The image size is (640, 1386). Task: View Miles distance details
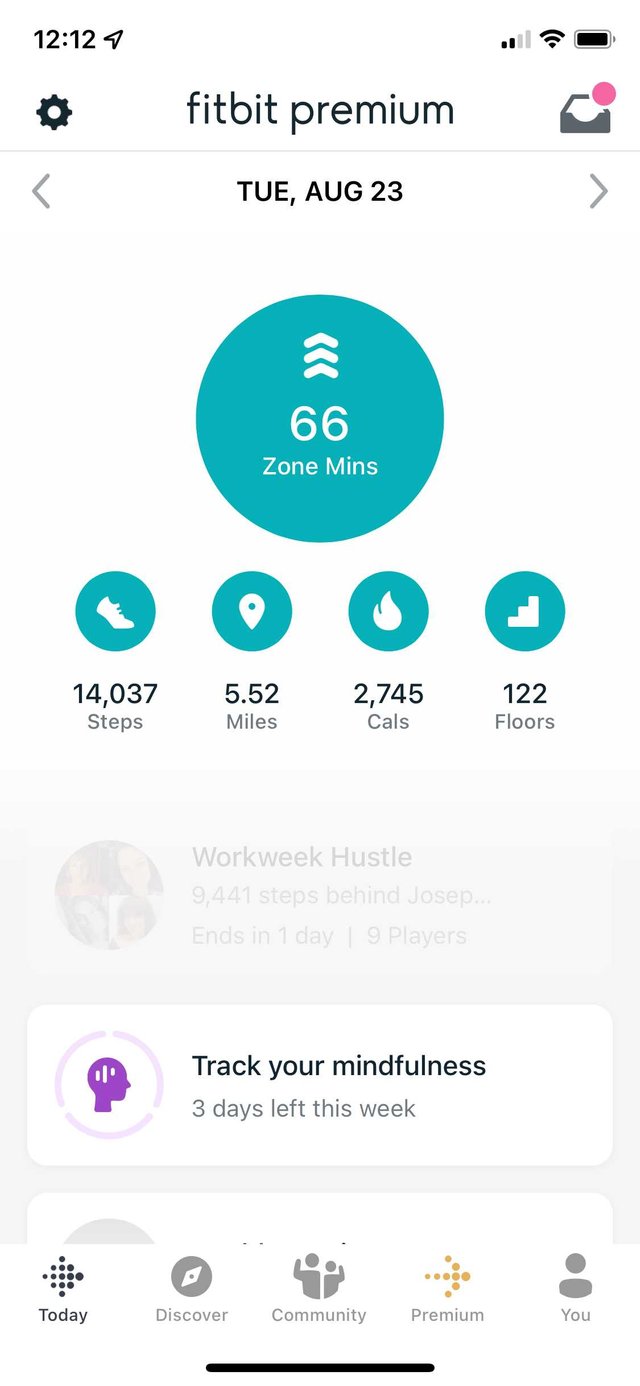[x=252, y=612]
